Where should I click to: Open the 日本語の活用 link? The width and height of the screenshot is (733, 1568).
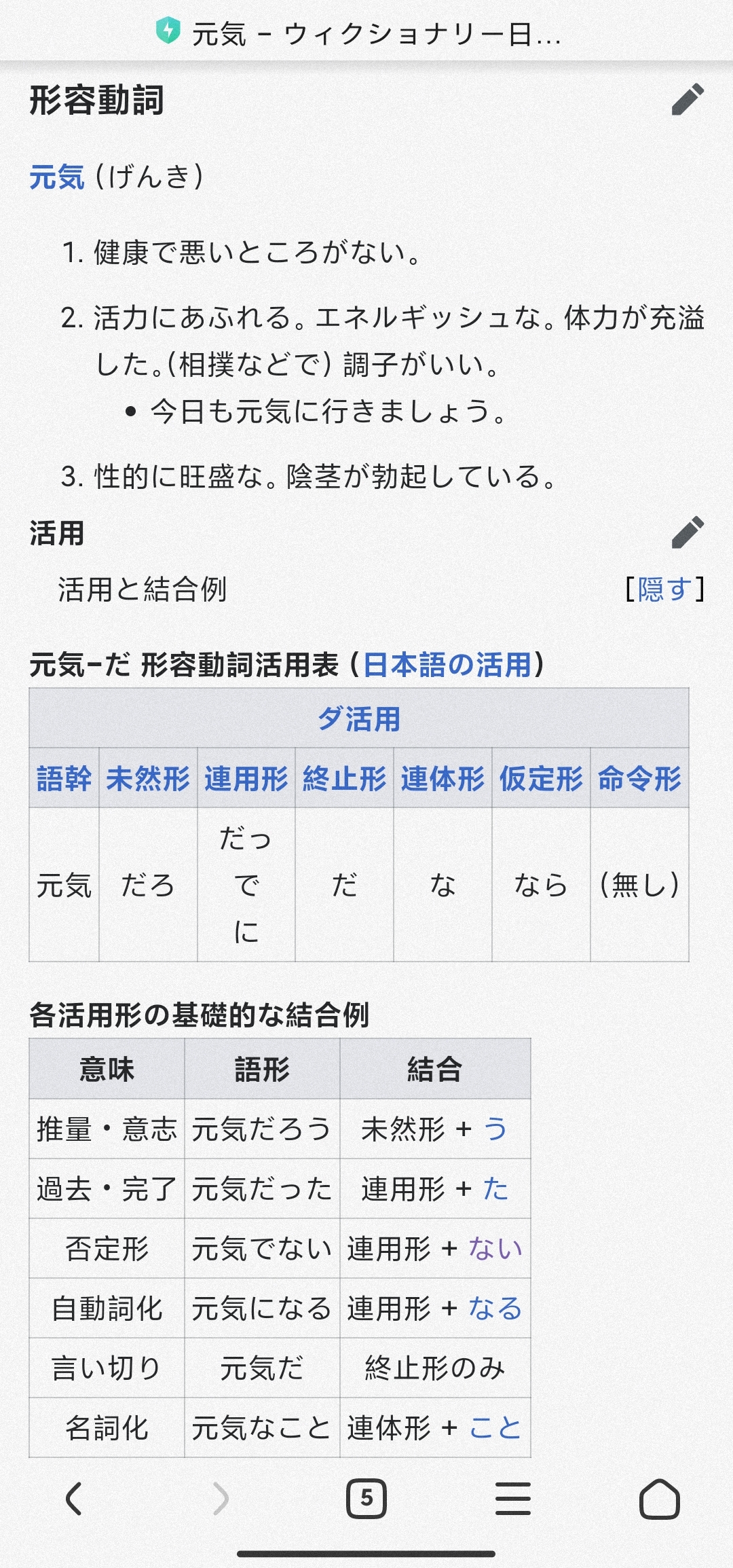pos(447,664)
